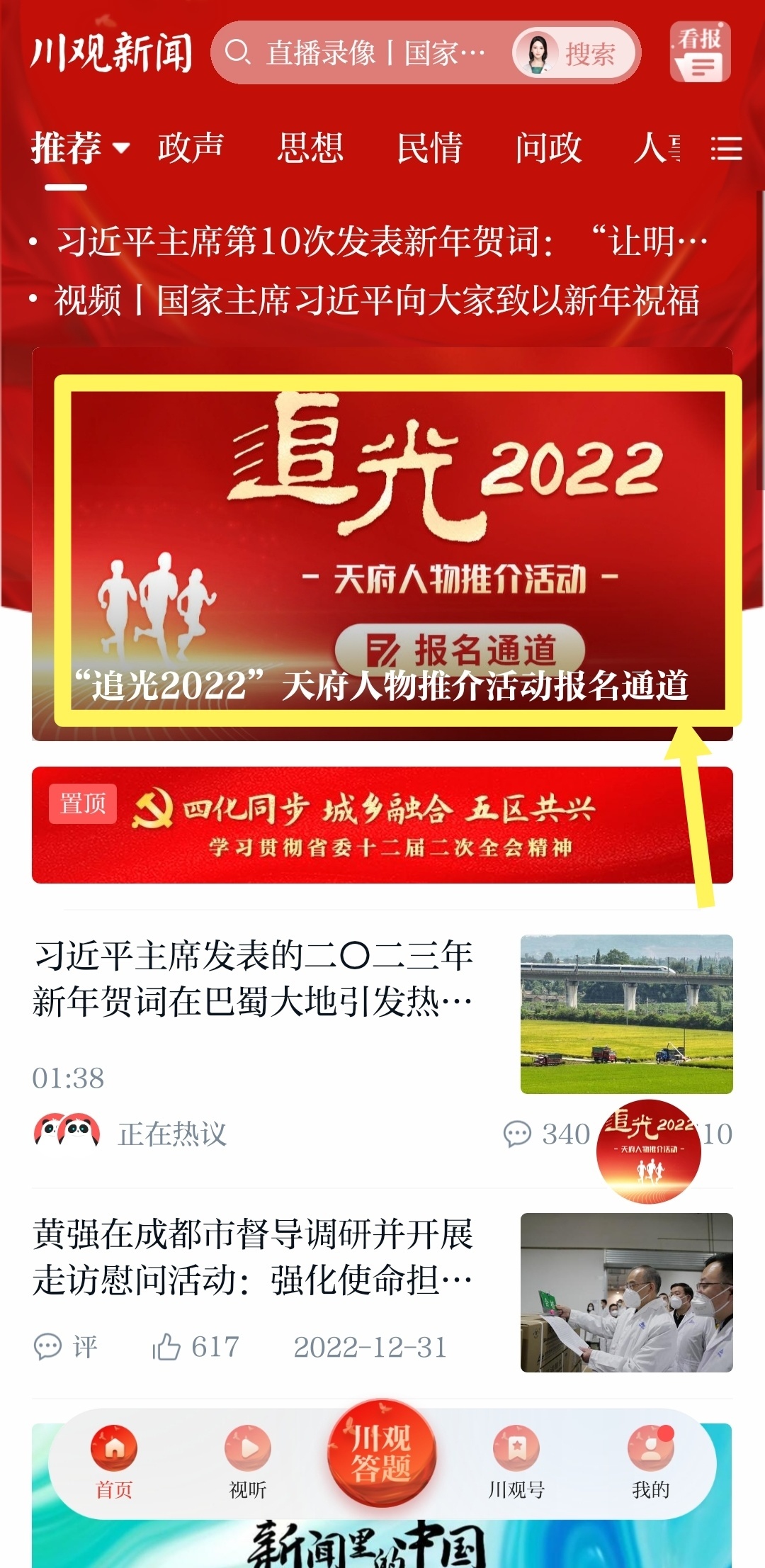This screenshot has width=765, height=1568.
Task: Open article 黄强在成都市督导调研
Action: 253,1257
